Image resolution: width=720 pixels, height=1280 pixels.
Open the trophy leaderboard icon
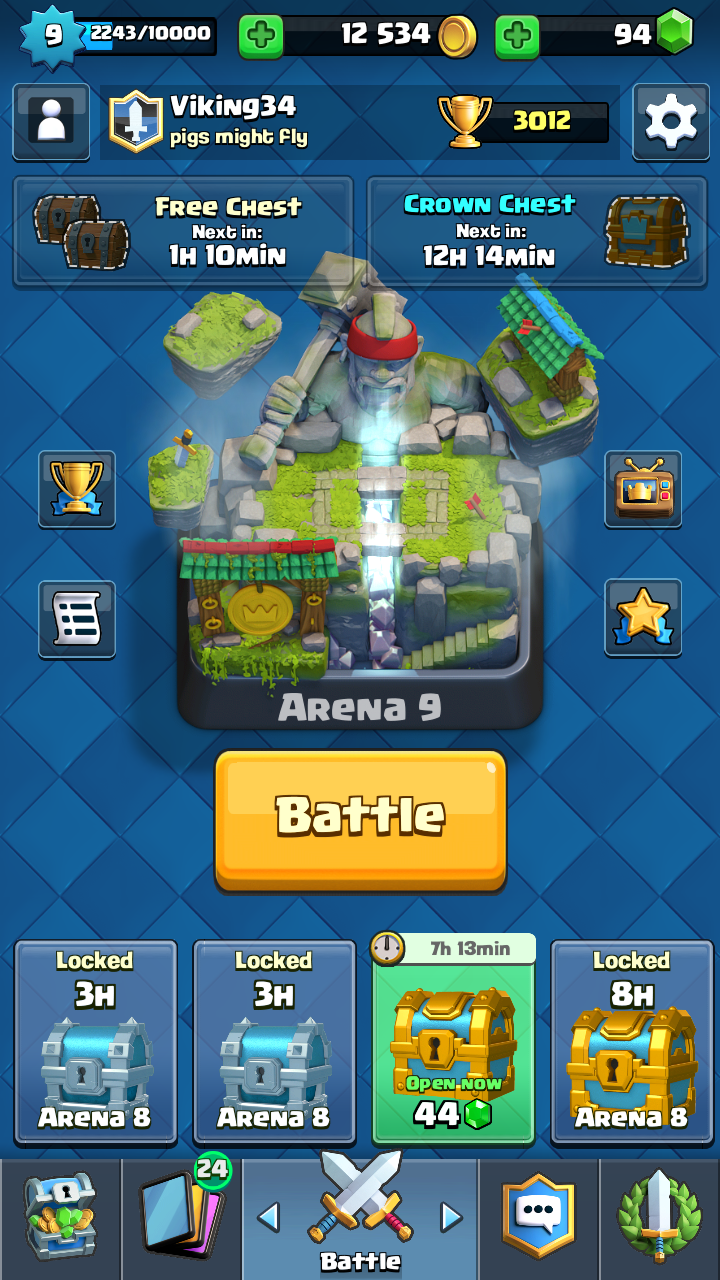click(x=77, y=488)
